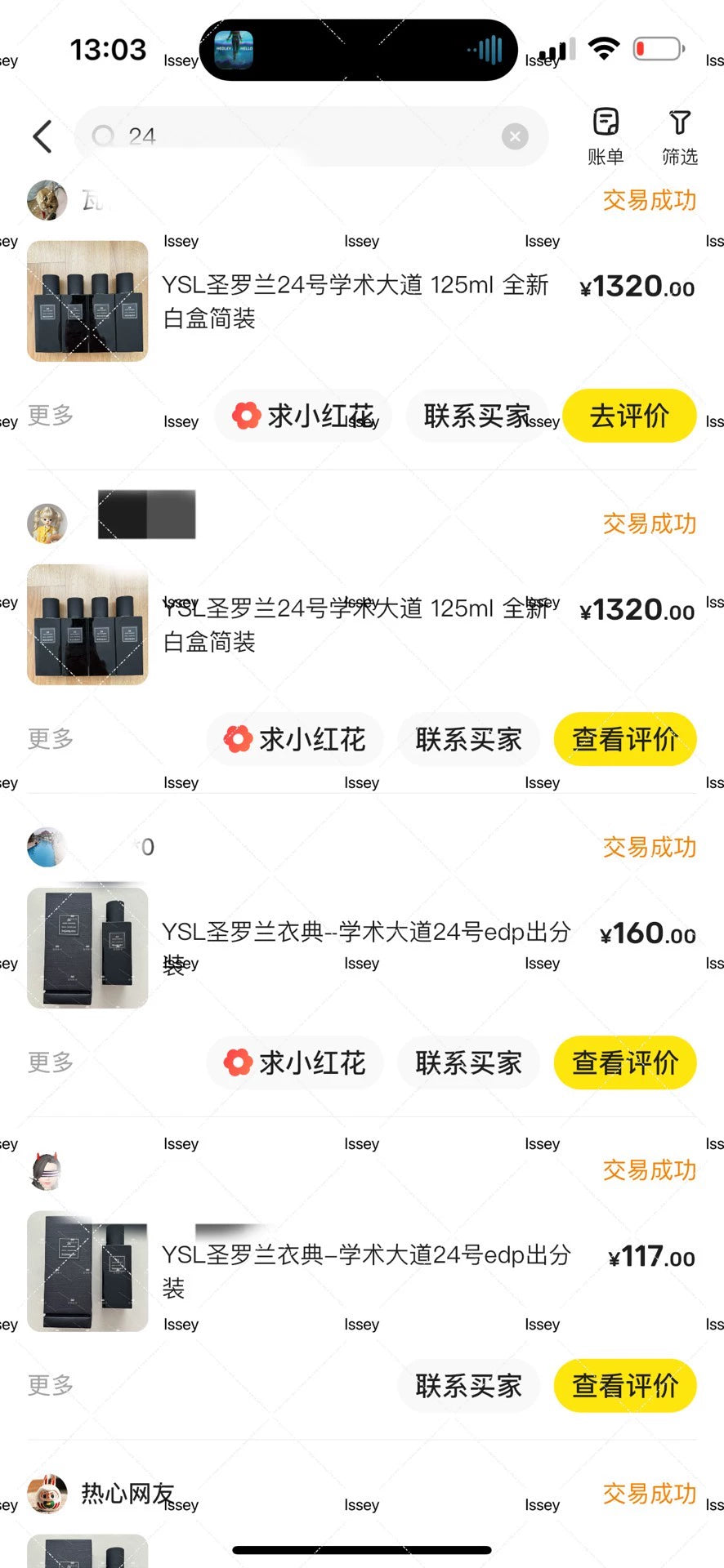This screenshot has width=724, height=1568.
Task: Go back using the arrow
Action: coord(42,136)
